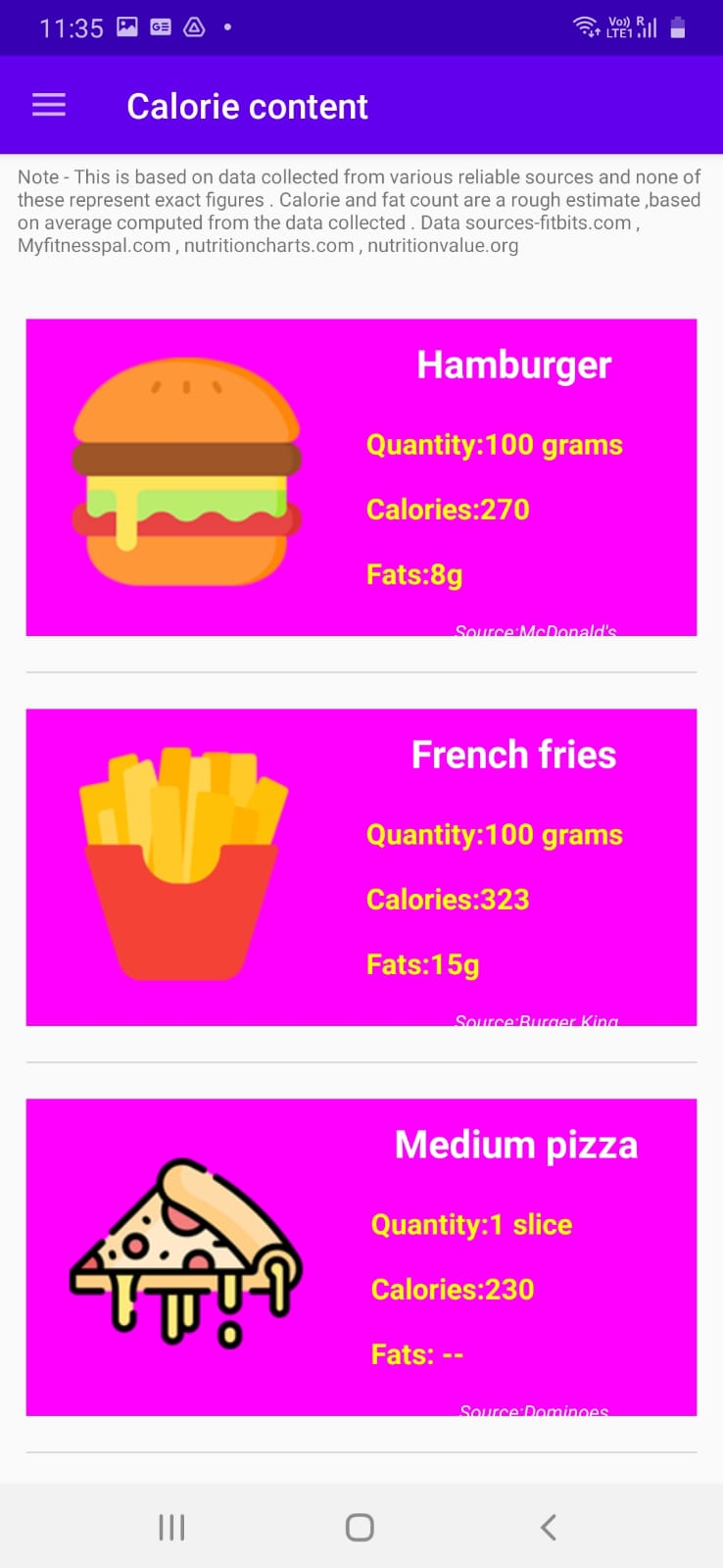The width and height of the screenshot is (723, 1568).
Task: Open recent apps from navigation bar
Action: [171, 1526]
